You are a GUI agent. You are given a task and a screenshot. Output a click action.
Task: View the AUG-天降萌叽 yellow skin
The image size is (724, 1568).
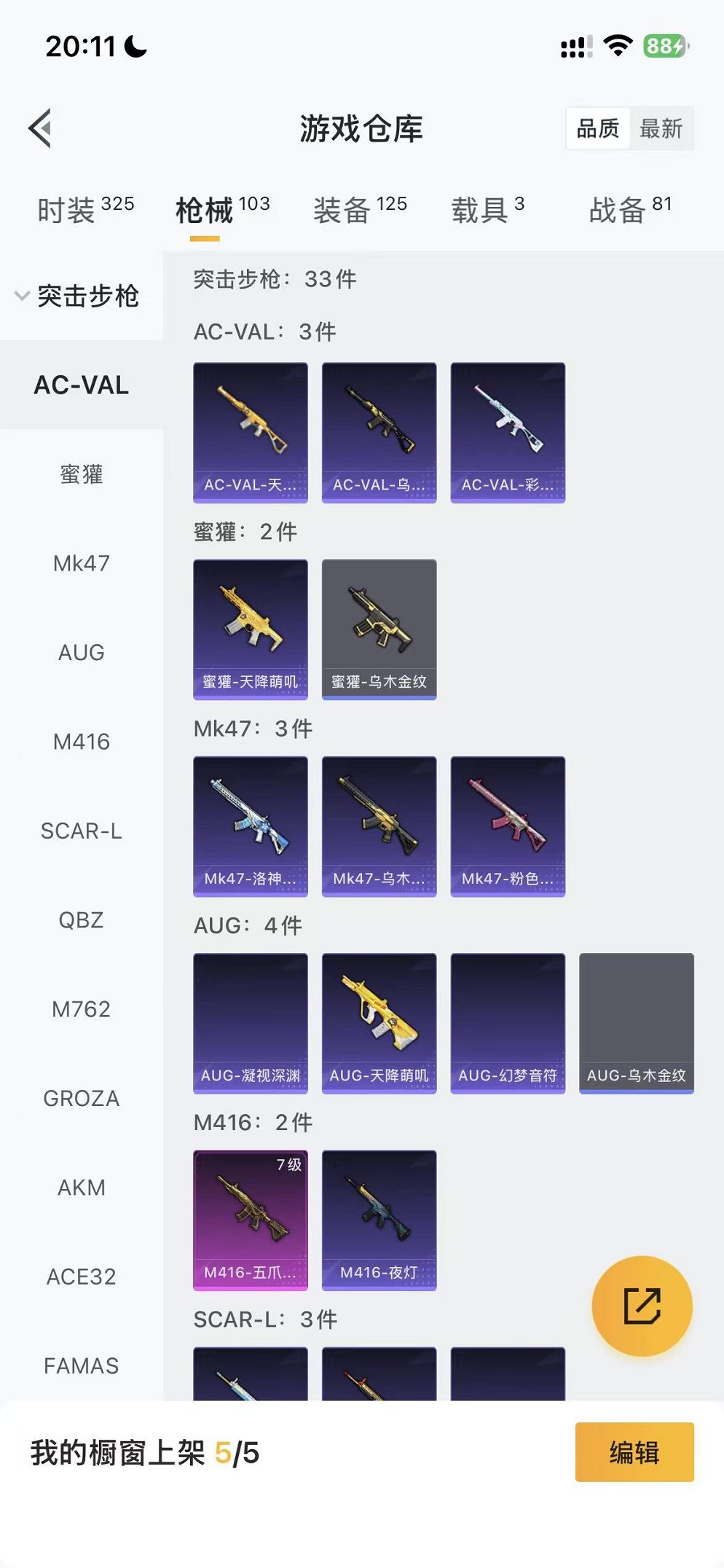pyautogui.click(x=379, y=1022)
